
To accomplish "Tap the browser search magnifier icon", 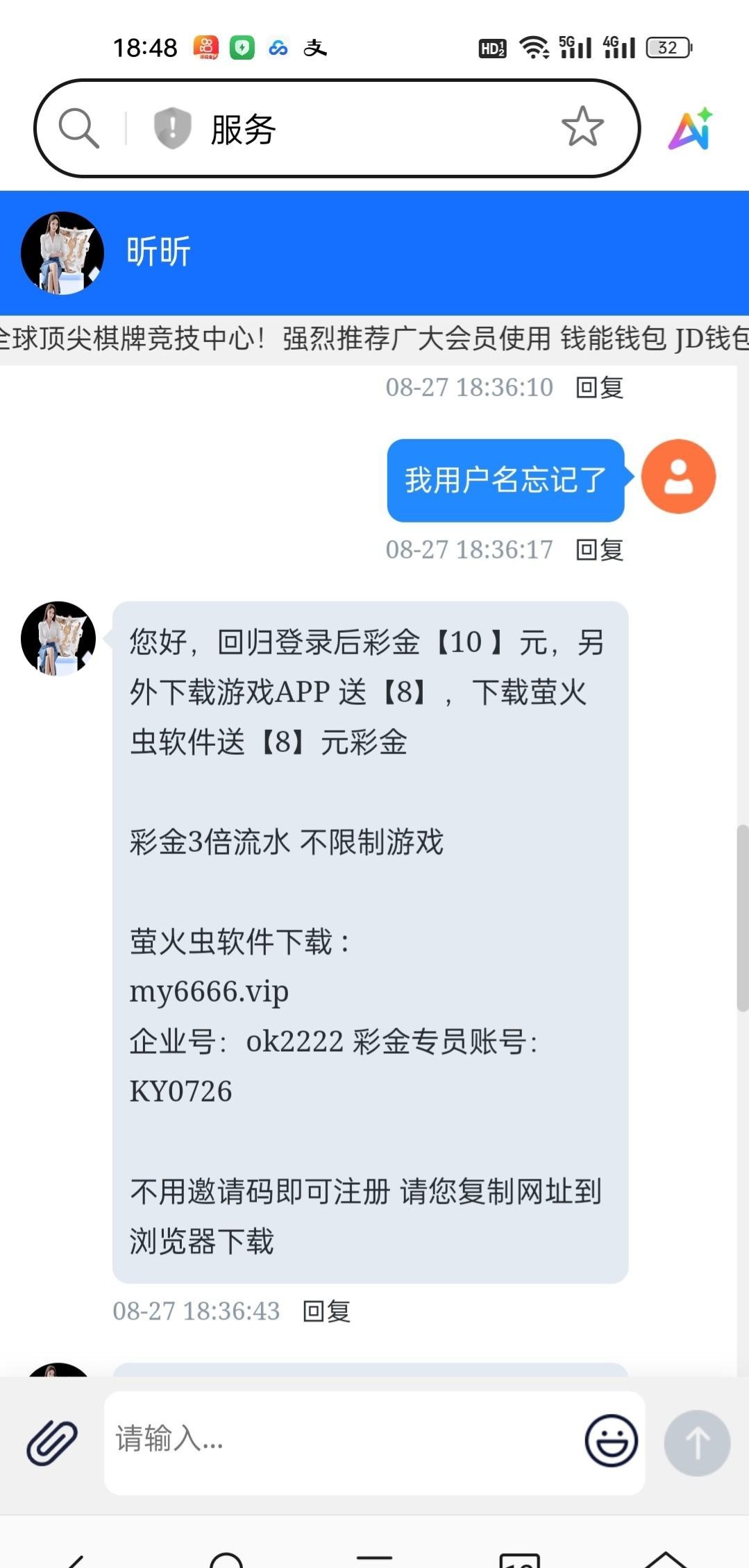I will coord(78,128).
